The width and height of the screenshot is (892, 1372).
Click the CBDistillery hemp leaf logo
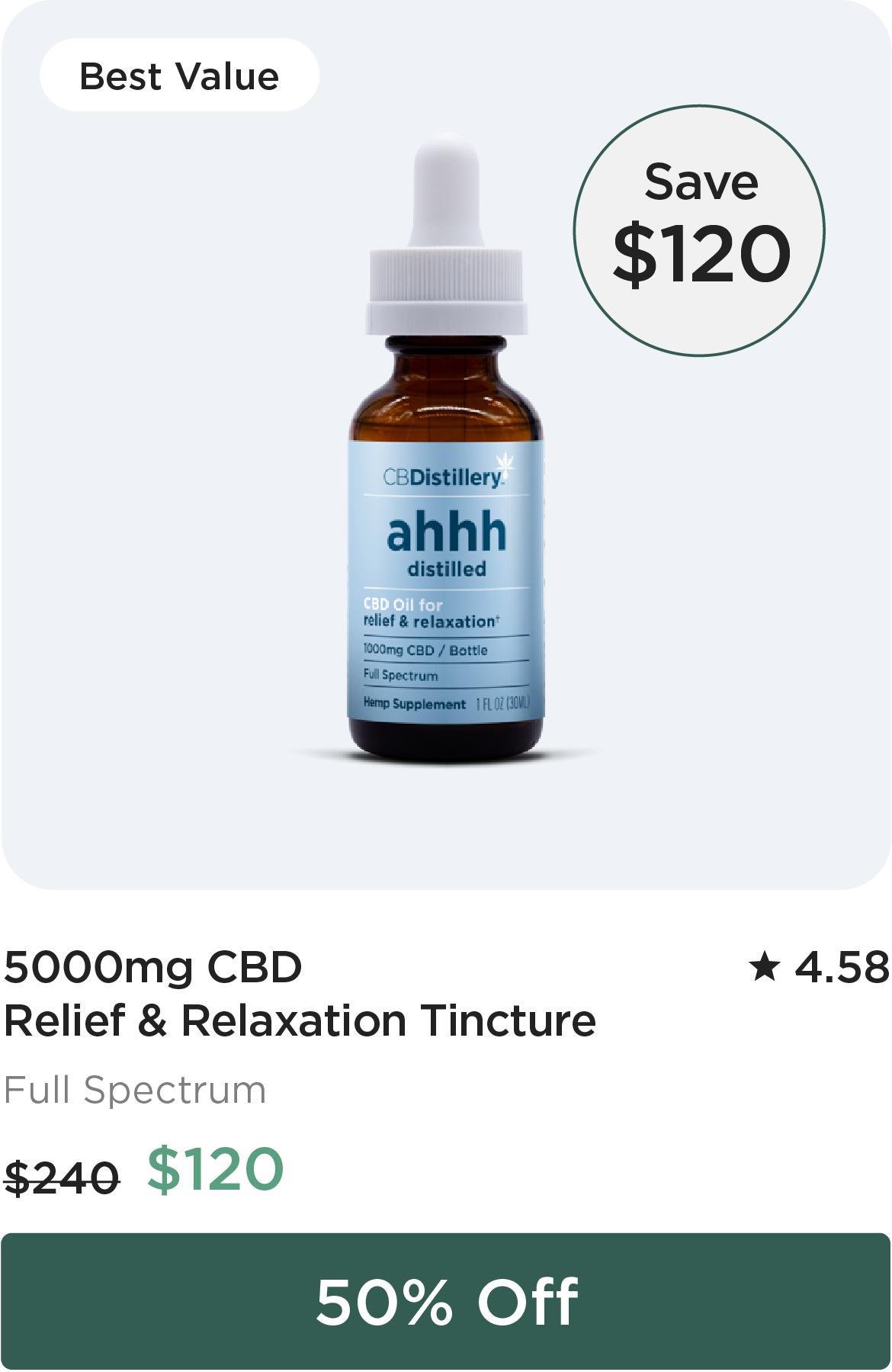505,461
